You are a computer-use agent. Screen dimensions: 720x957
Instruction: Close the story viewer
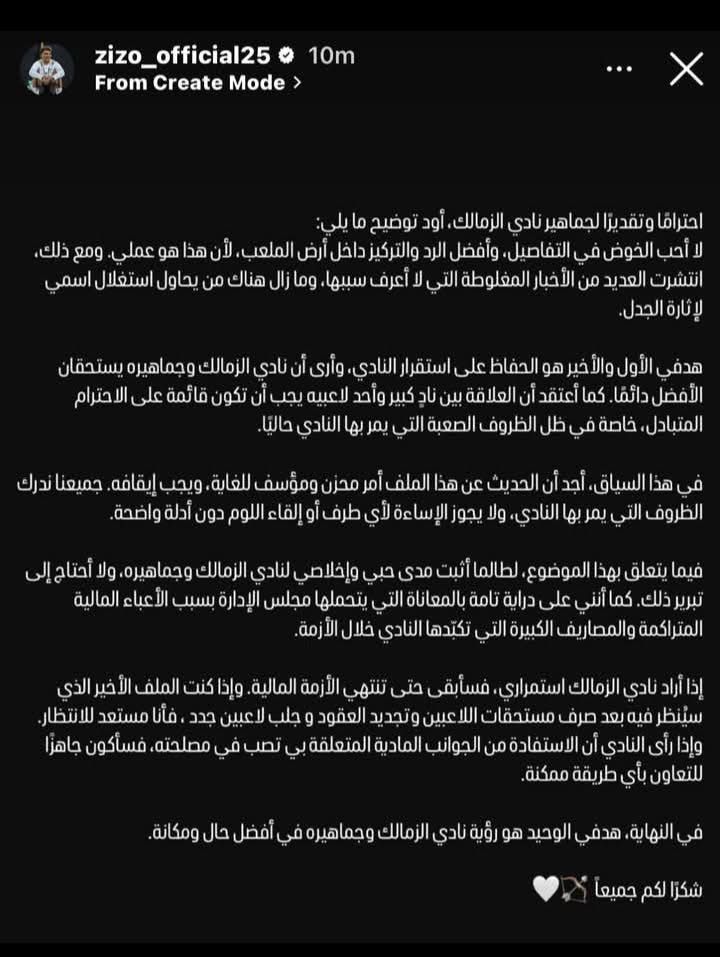point(686,69)
